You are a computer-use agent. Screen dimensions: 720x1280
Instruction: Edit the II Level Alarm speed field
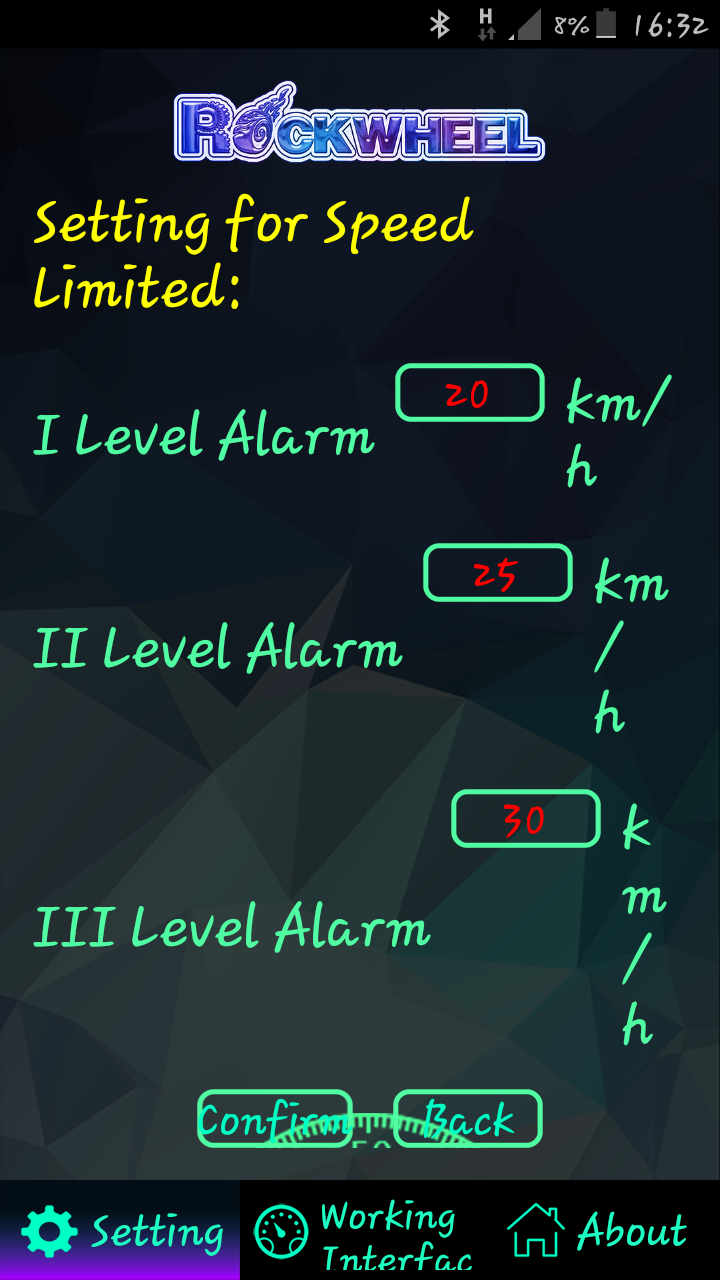(498, 573)
